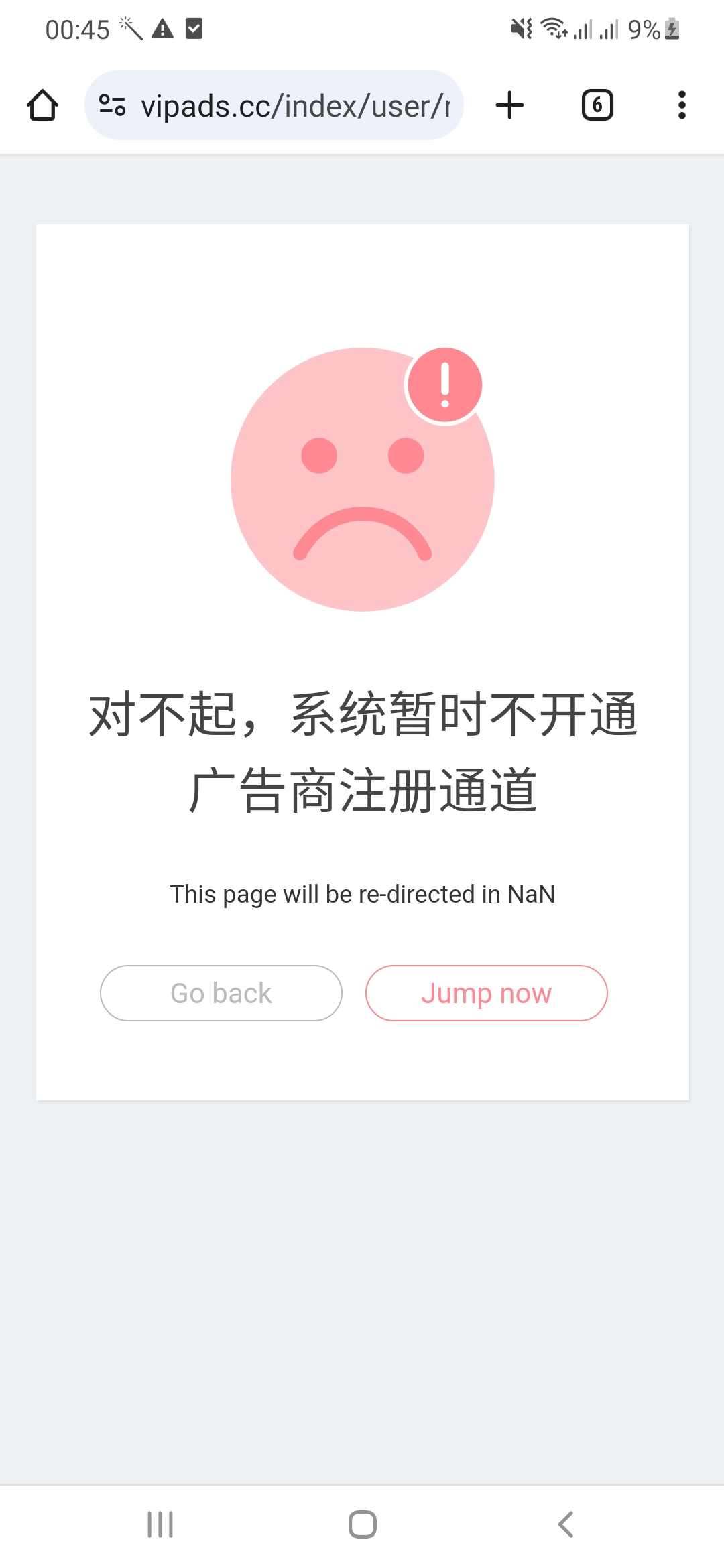This screenshot has height=1568, width=724.
Task: View site information icon in address bar
Action: coord(112,105)
